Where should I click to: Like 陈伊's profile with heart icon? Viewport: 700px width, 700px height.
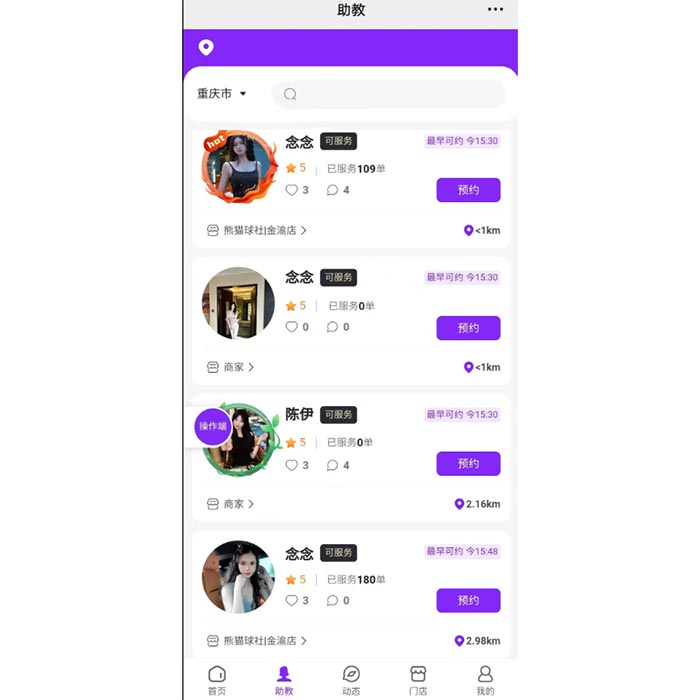pos(292,465)
